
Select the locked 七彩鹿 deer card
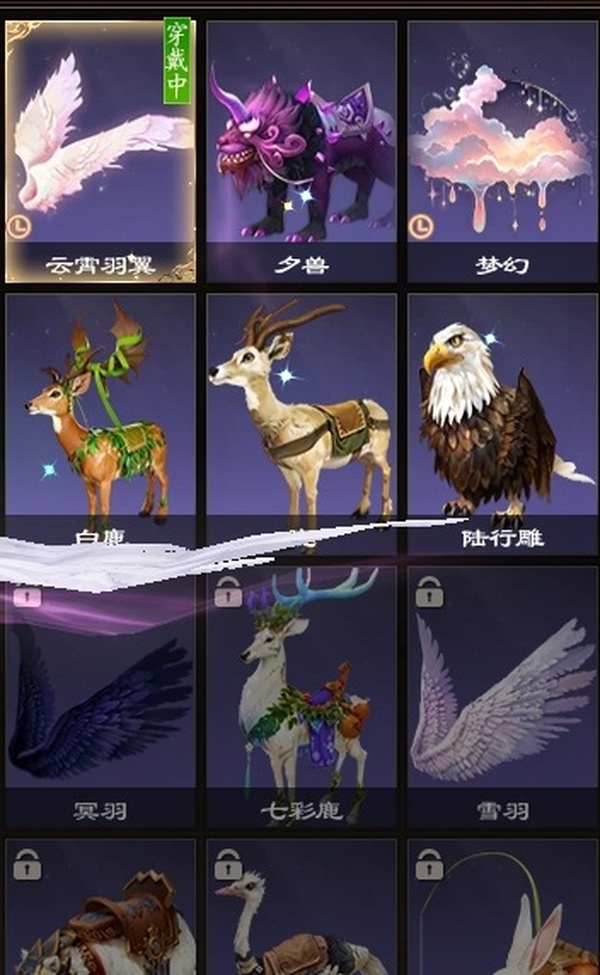(x=301, y=700)
